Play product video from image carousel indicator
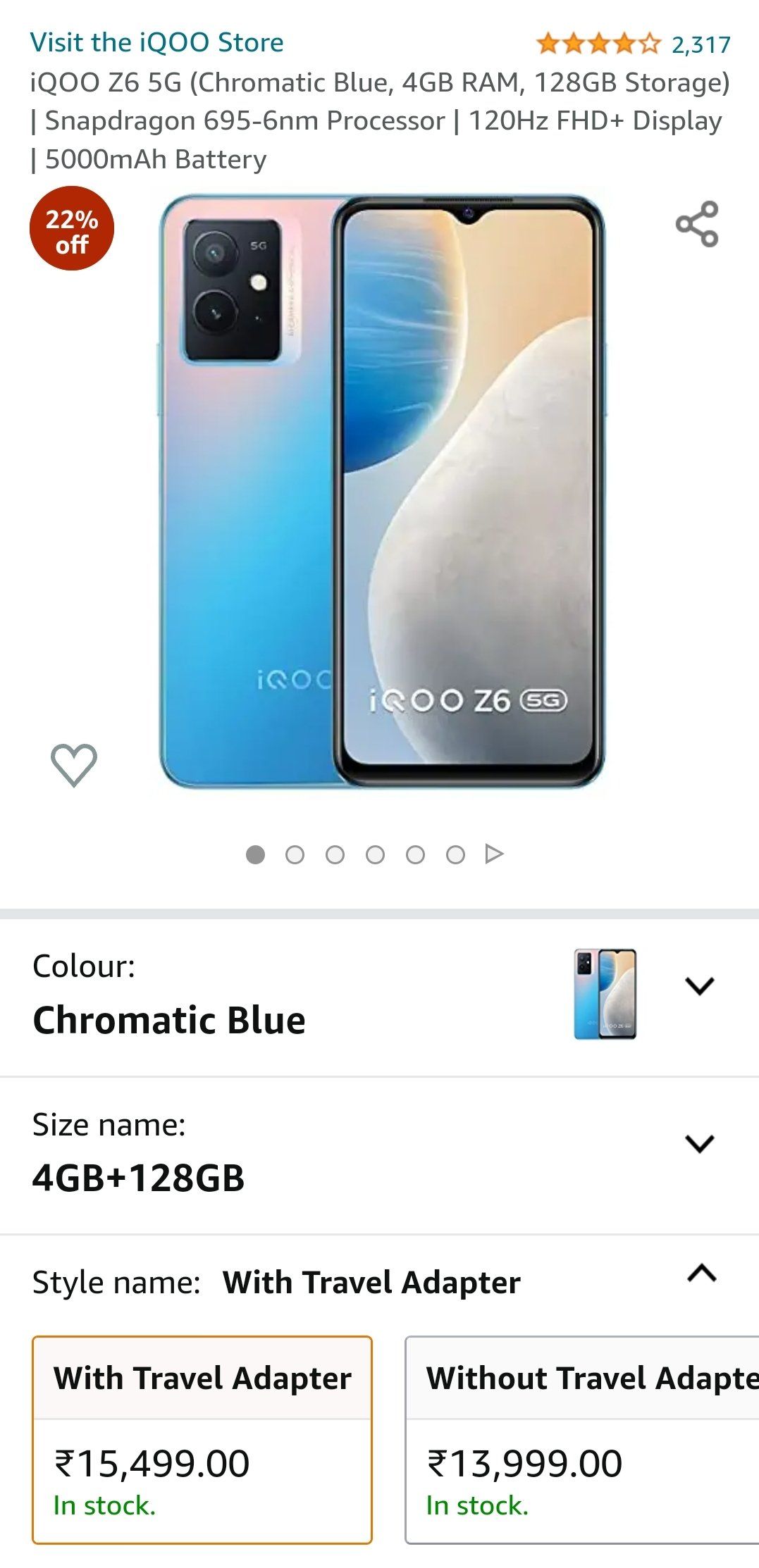This screenshot has width=759, height=1568. 495,854
